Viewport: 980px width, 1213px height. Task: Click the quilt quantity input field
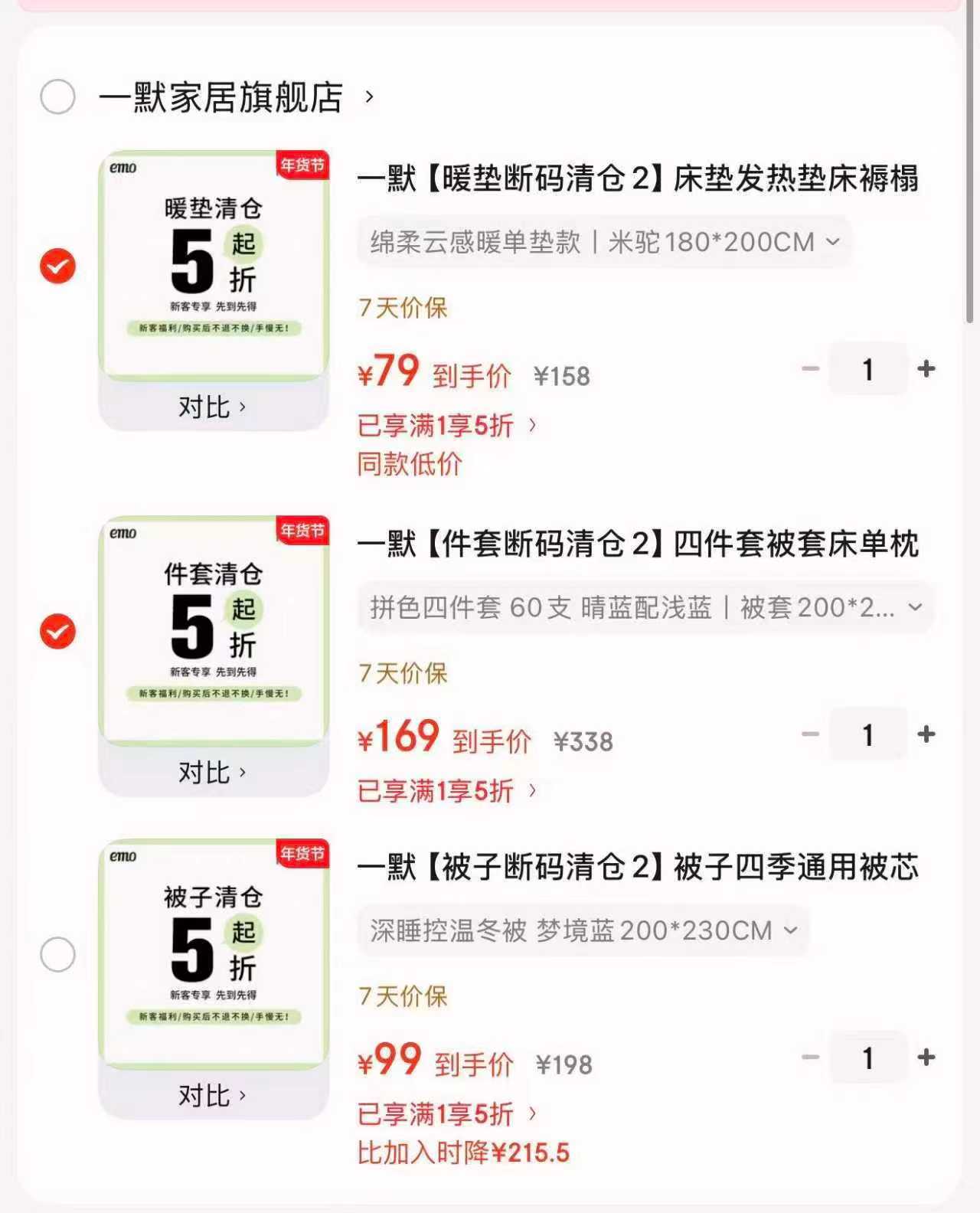tap(867, 1058)
